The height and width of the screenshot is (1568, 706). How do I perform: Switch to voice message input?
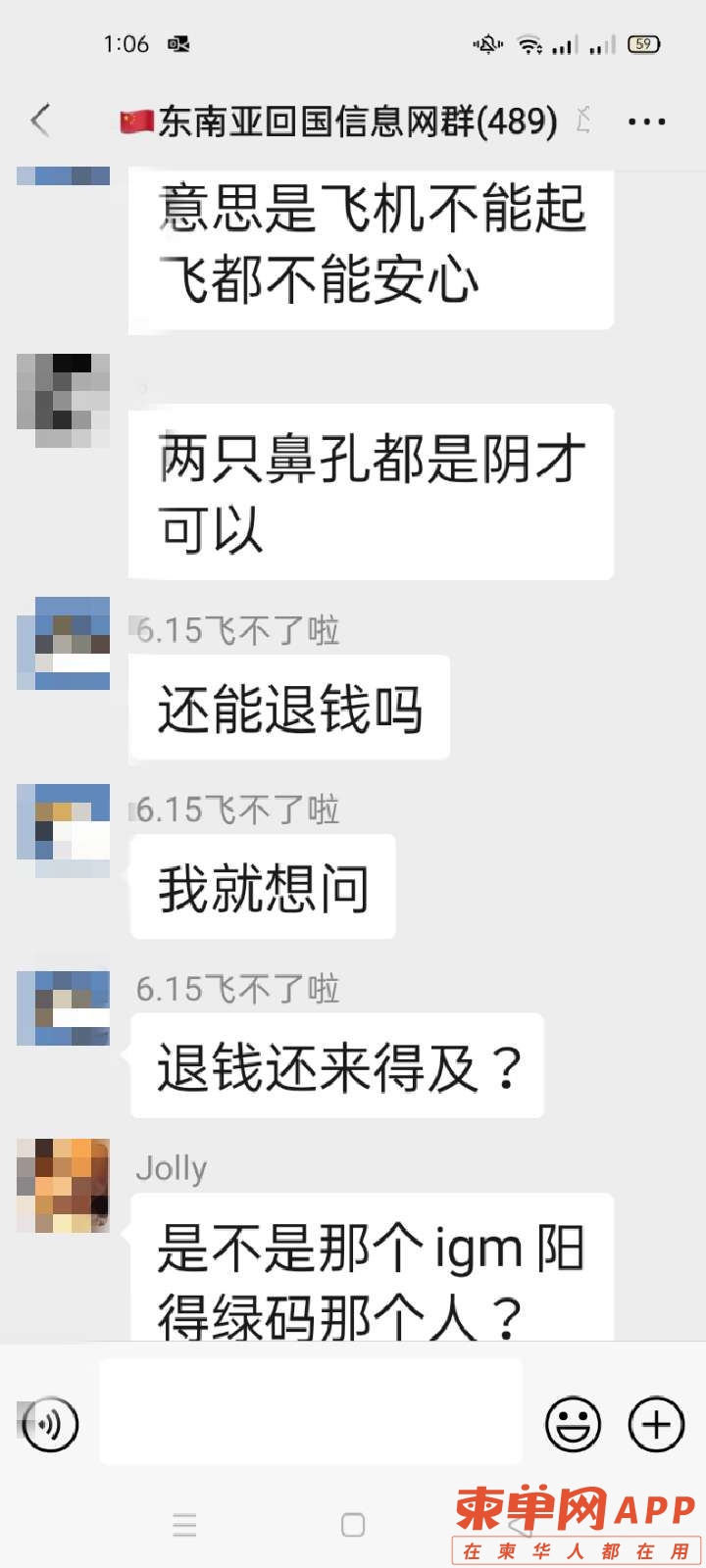pos(49,1424)
